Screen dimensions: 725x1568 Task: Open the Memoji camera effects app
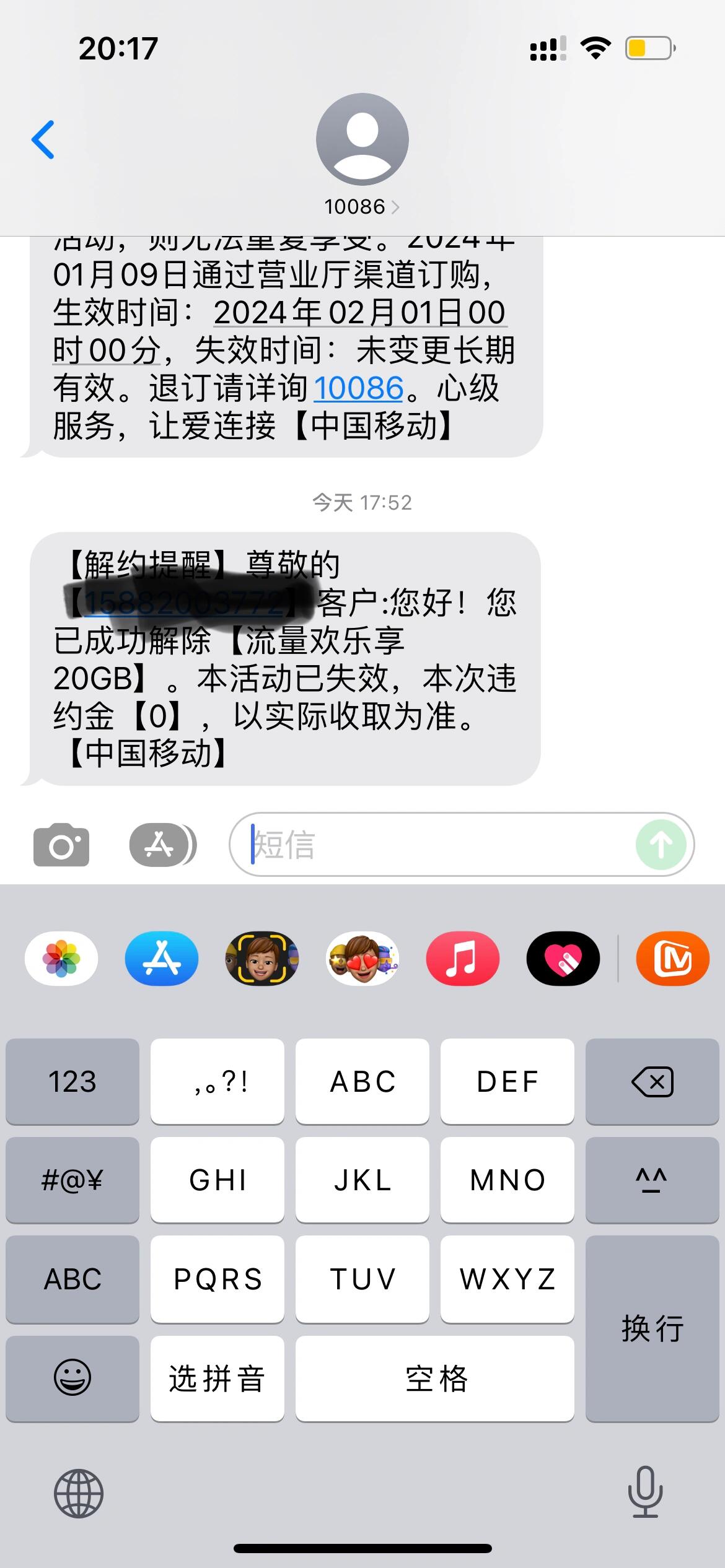click(x=262, y=959)
